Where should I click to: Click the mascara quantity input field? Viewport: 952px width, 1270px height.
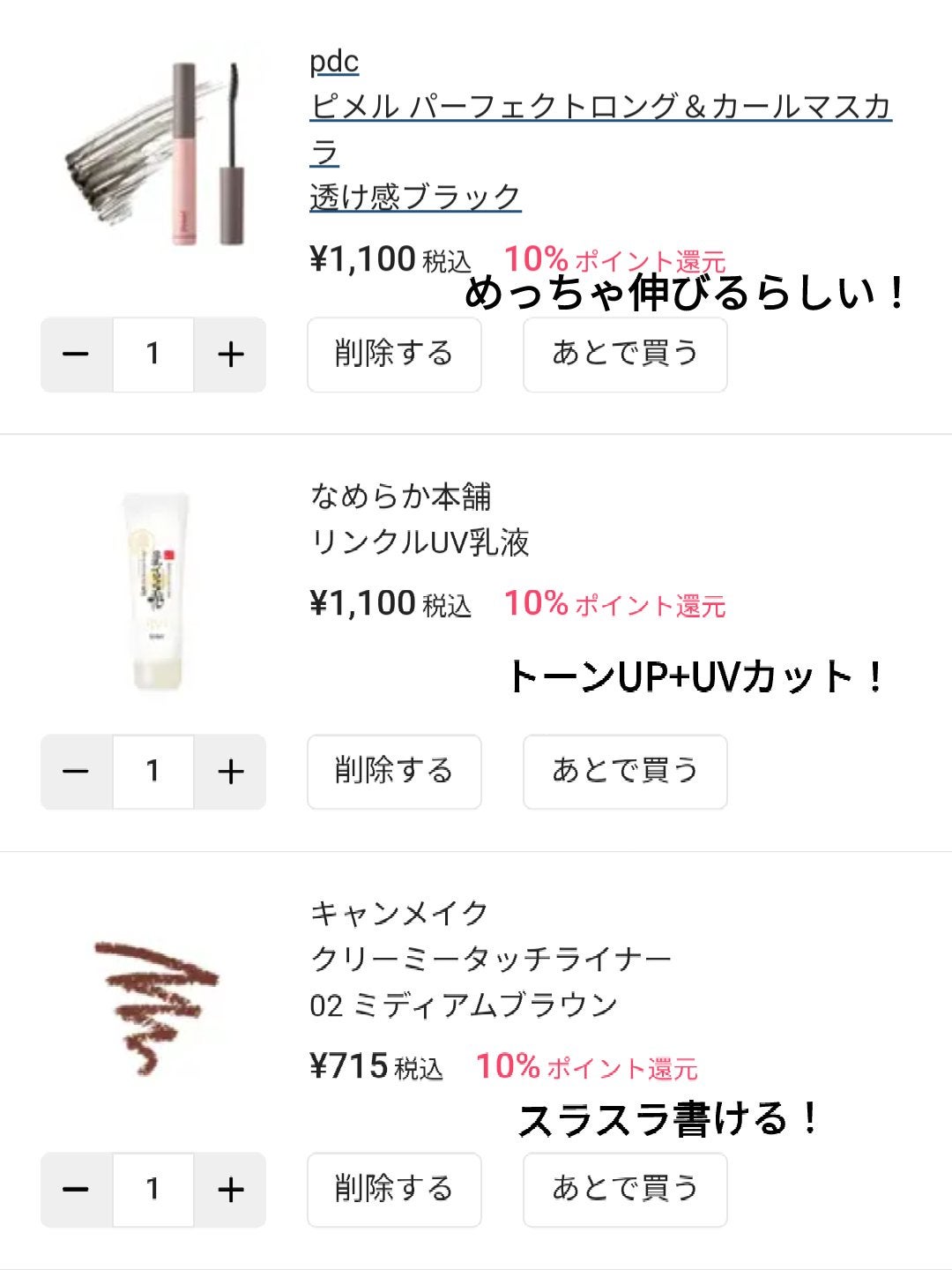click(x=152, y=354)
